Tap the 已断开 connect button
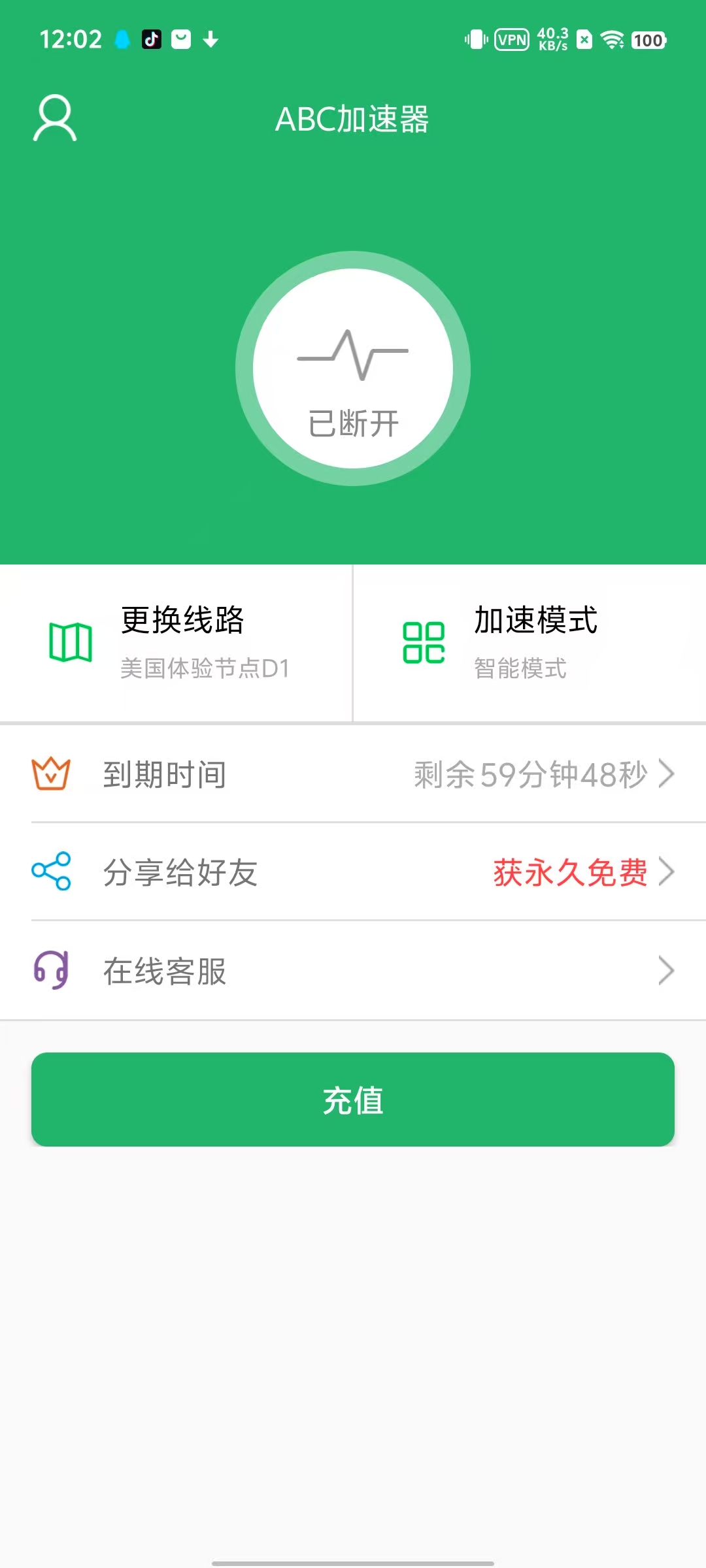The image size is (706, 1568). [353, 368]
